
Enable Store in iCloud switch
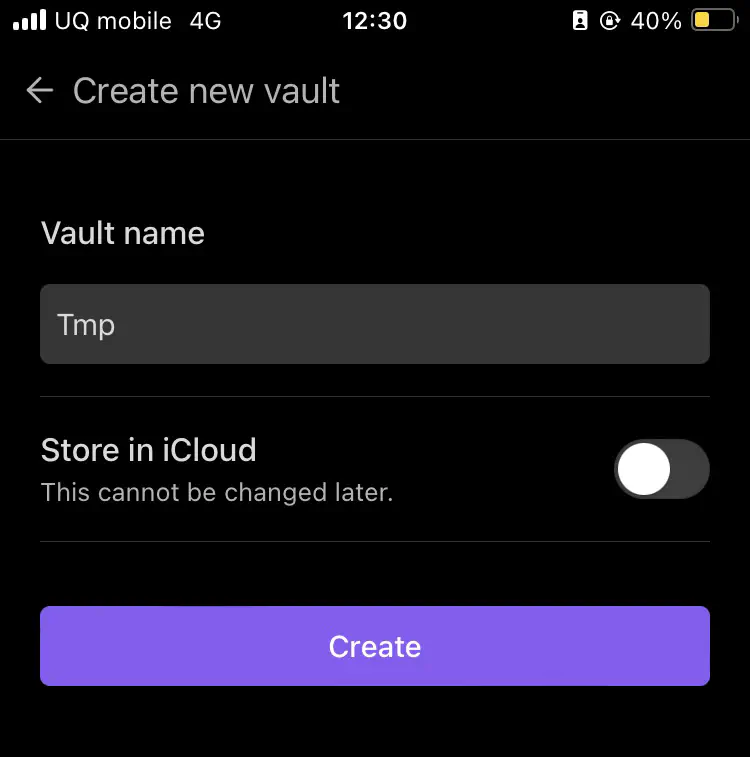pyautogui.click(x=661, y=469)
